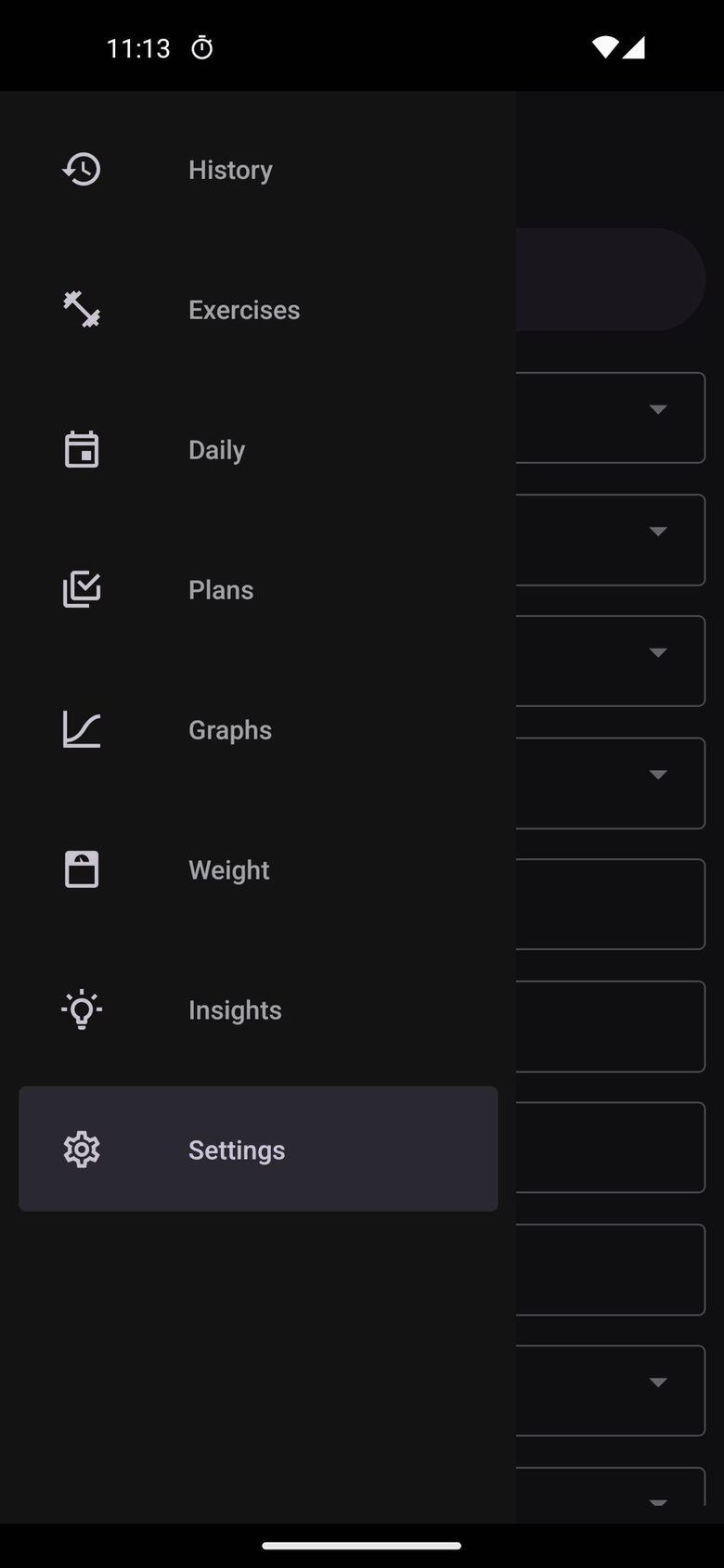Select the Plans checklist icon
The width and height of the screenshot is (724, 1568).
81,589
